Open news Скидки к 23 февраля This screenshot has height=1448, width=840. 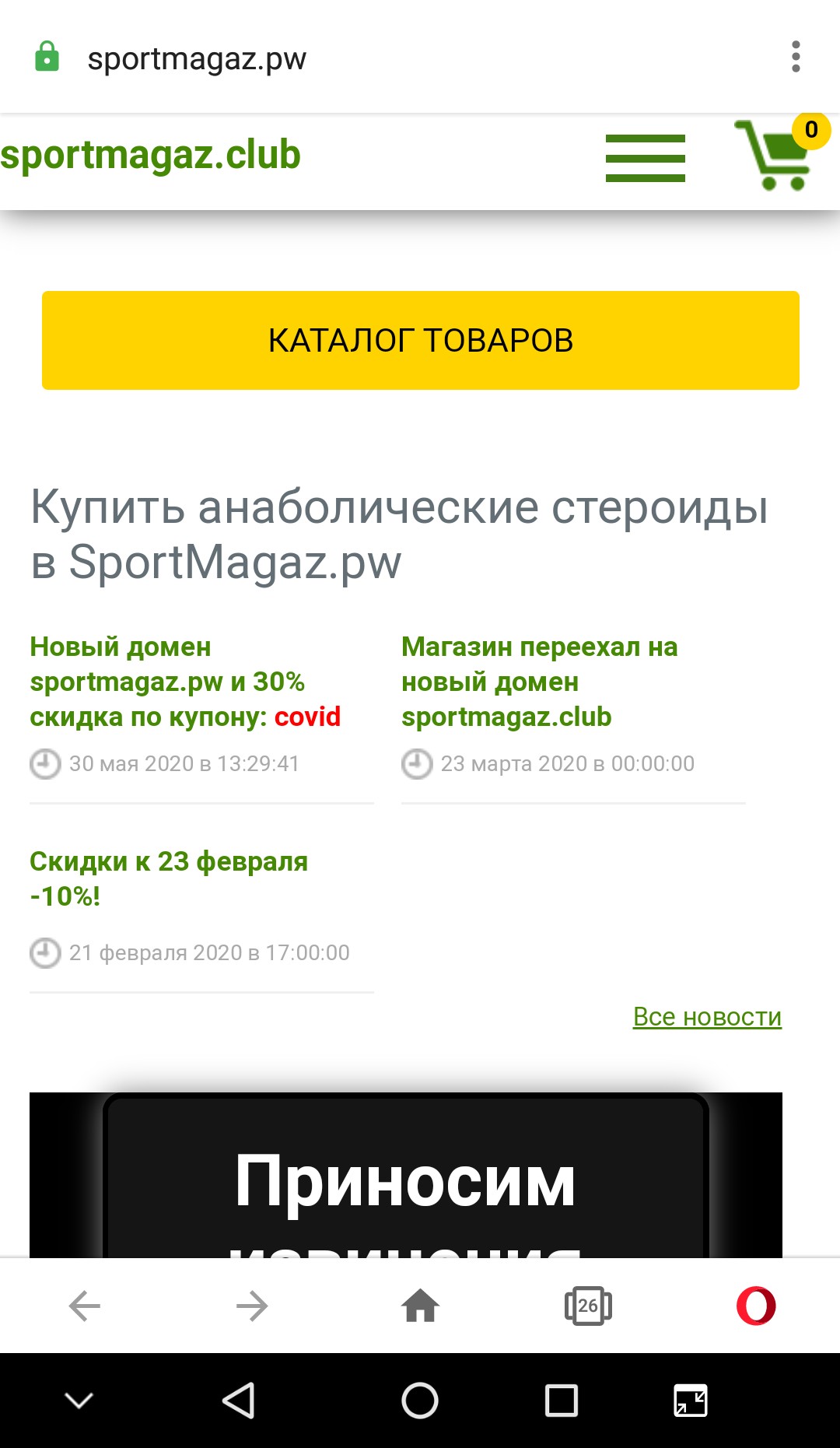[169, 878]
